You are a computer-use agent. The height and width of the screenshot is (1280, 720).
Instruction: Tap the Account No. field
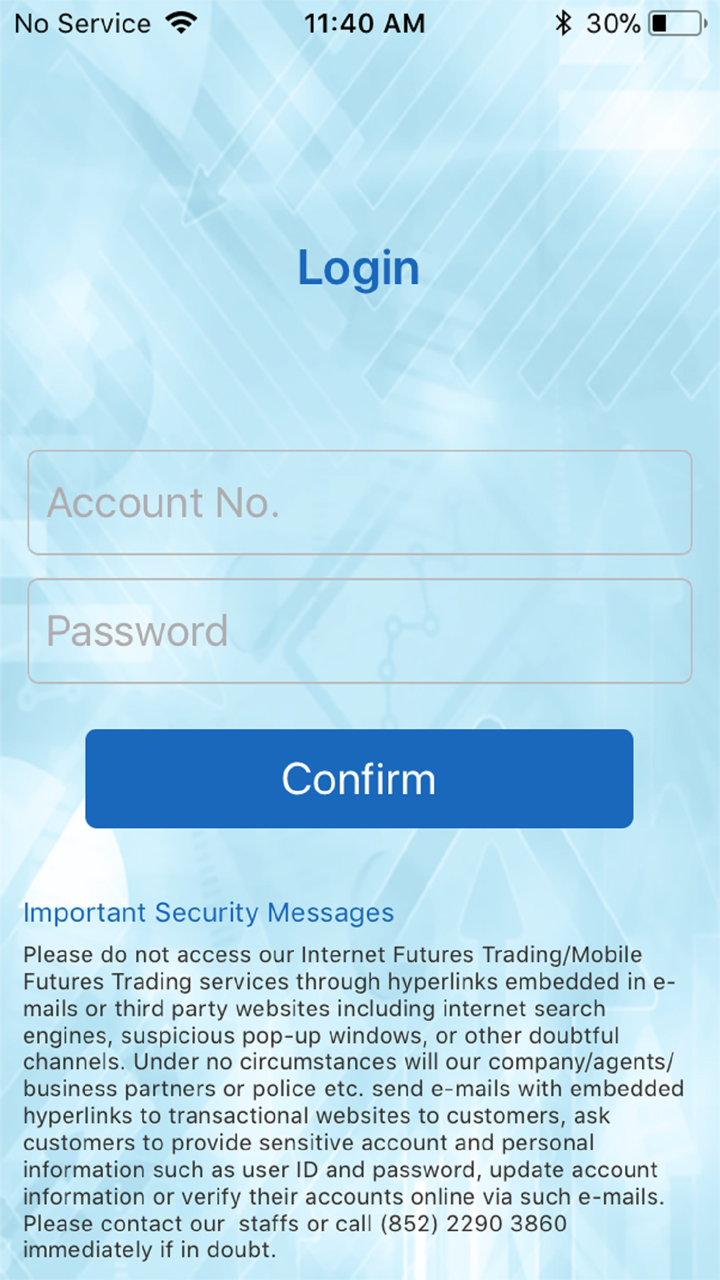point(359,502)
